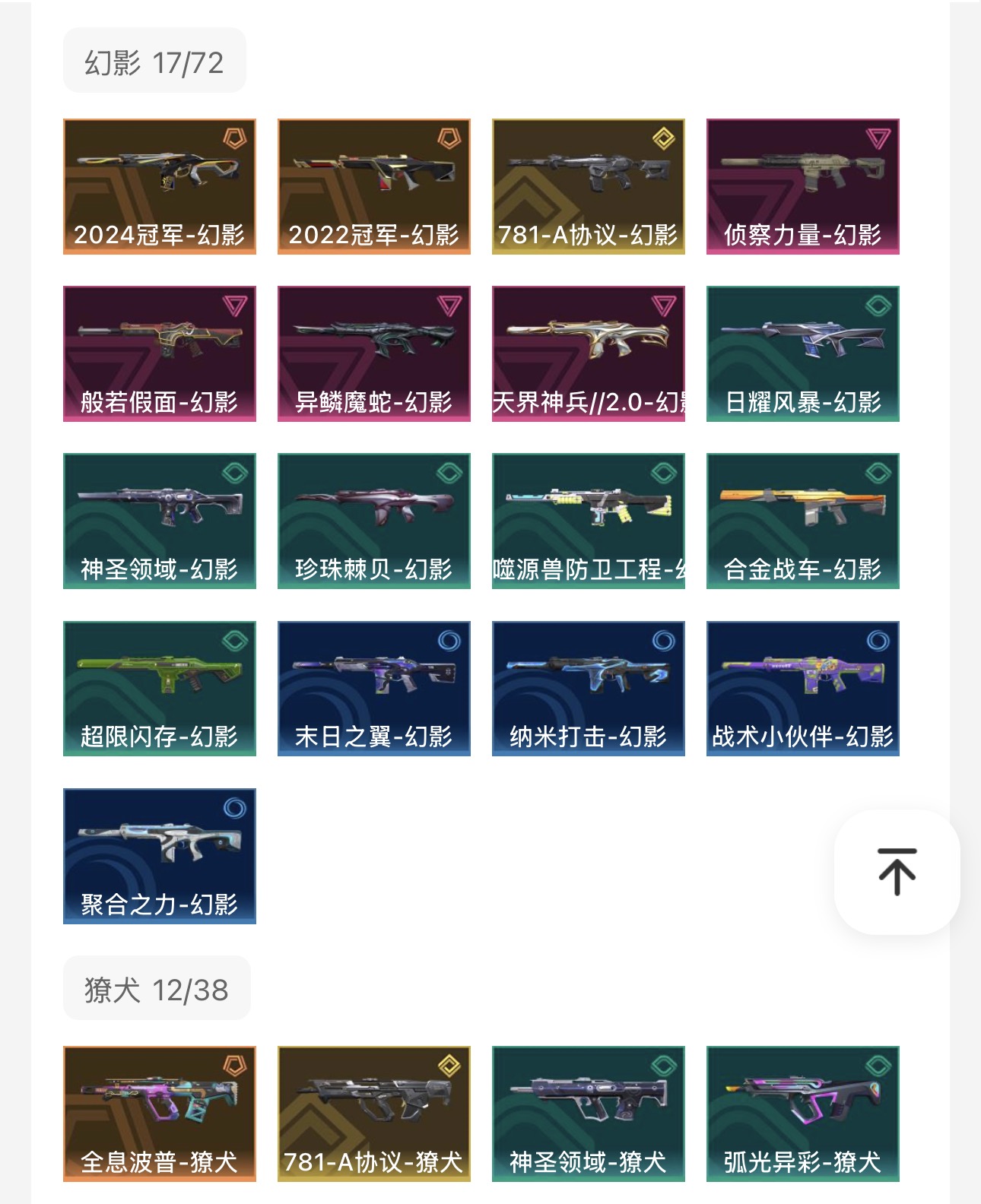View the 弧光异彩-獠犬 skin tile
981x1204 pixels.
tap(803, 1114)
